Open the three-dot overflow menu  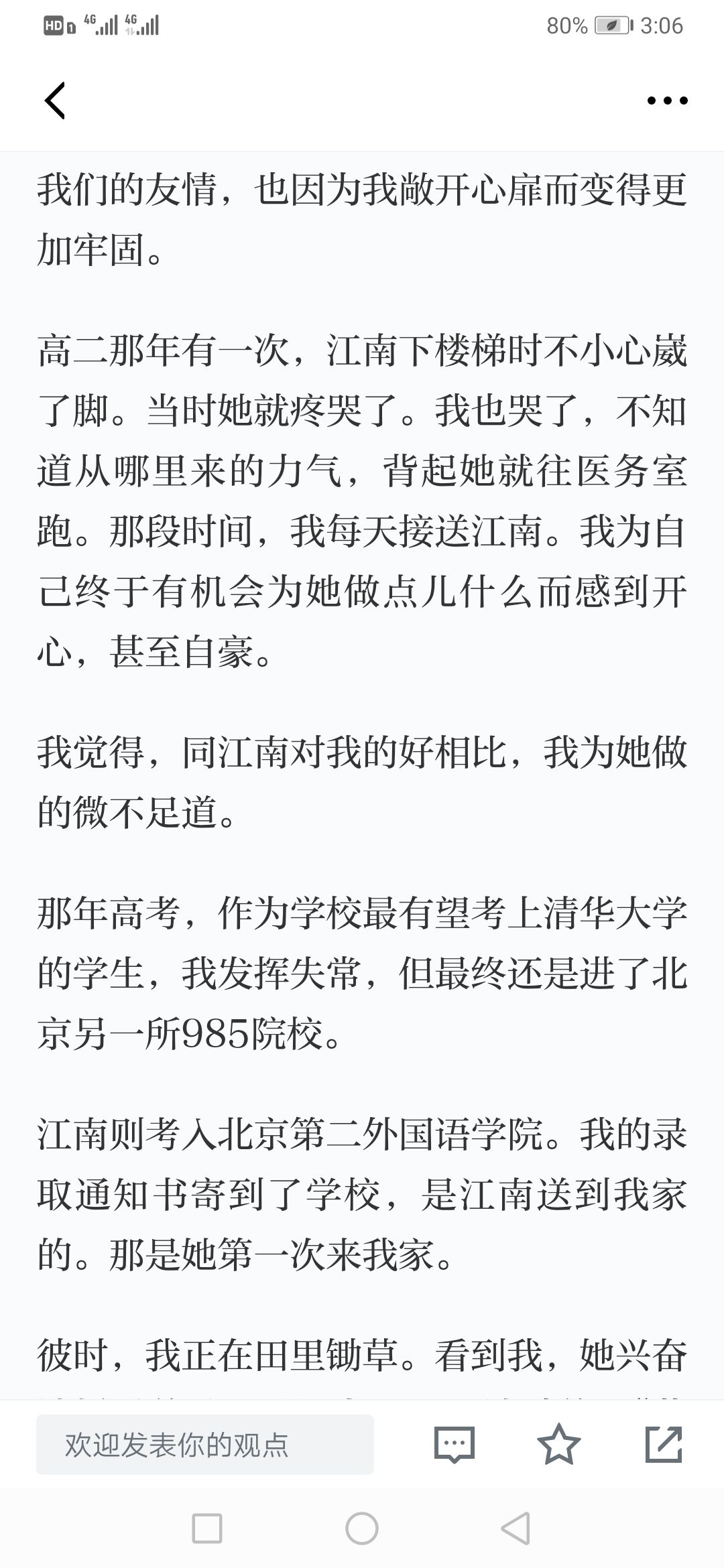667,101
